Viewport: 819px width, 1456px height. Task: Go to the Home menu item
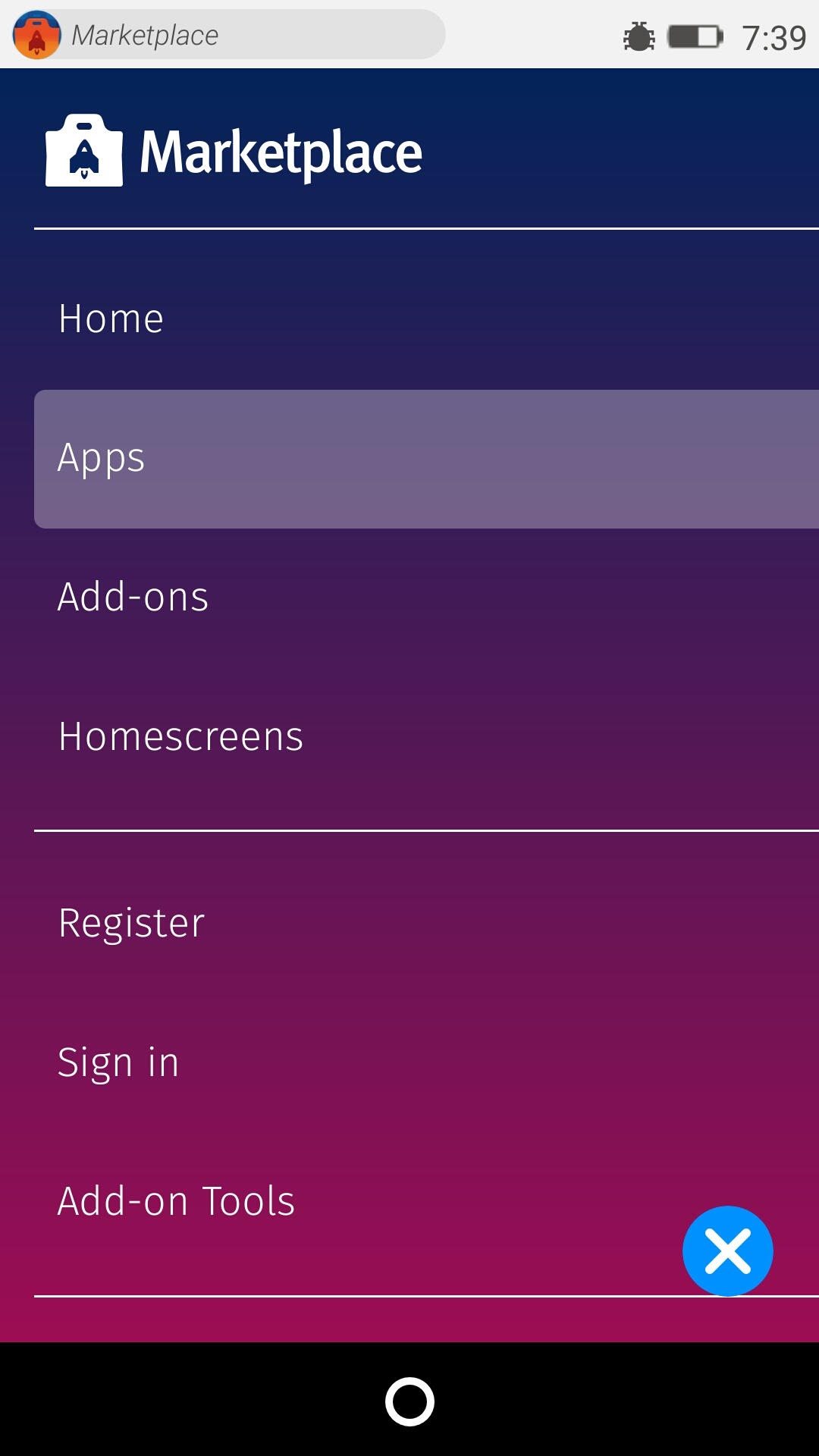pyautogui.click(x=111, y=318)
